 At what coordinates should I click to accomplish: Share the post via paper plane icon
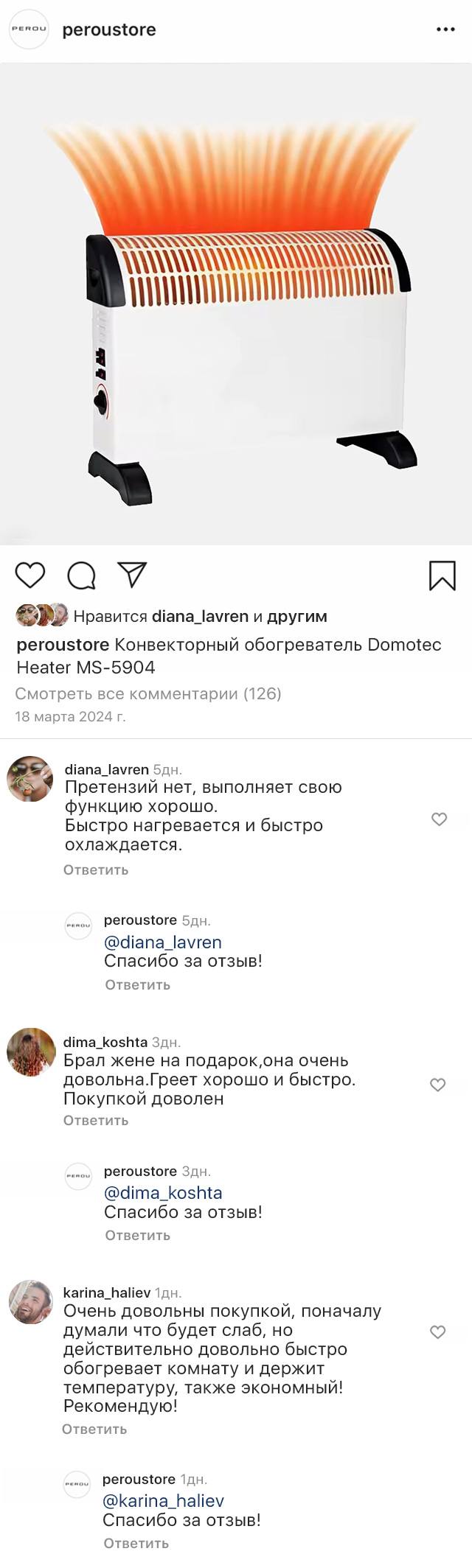tap(133, 575)
